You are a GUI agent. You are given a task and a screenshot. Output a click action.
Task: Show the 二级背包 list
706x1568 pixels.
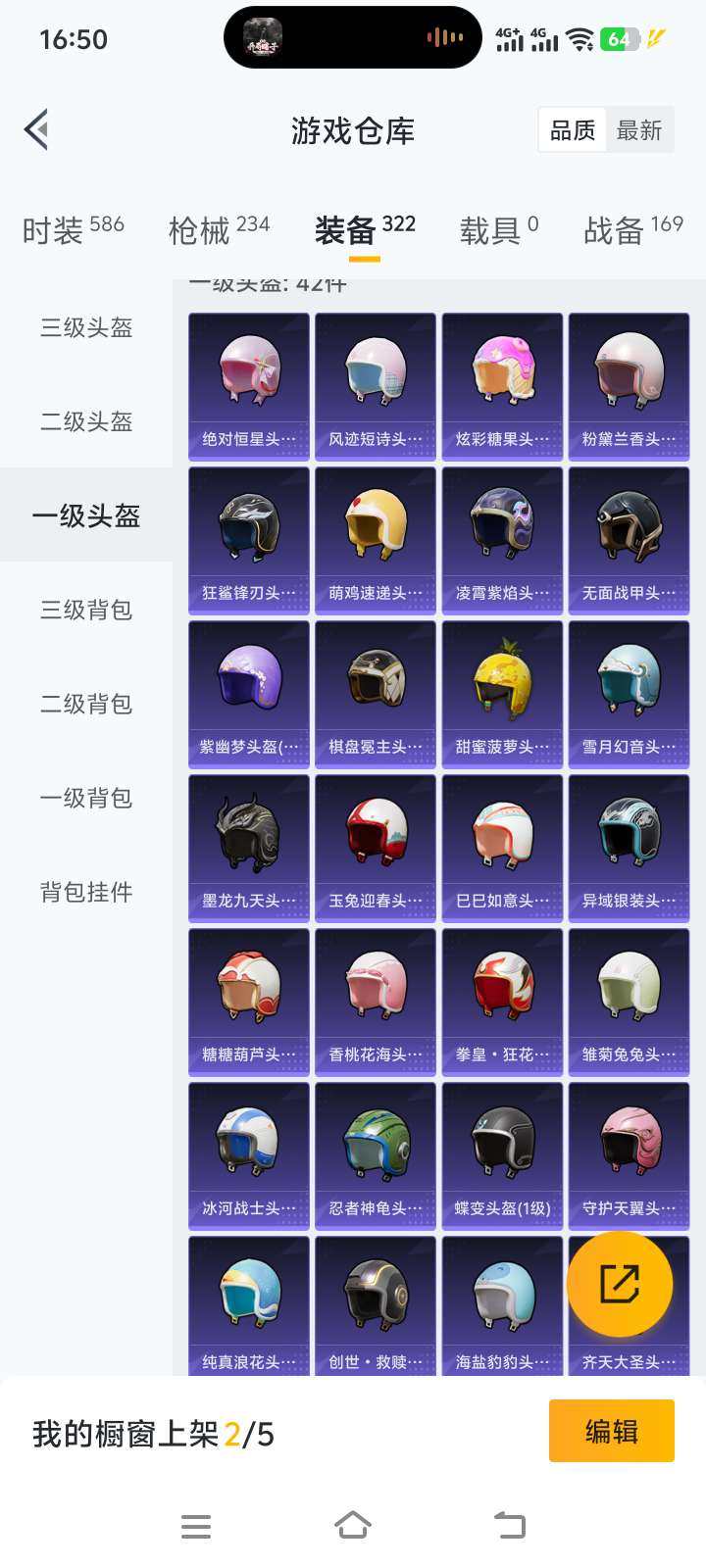click(84, 705)
